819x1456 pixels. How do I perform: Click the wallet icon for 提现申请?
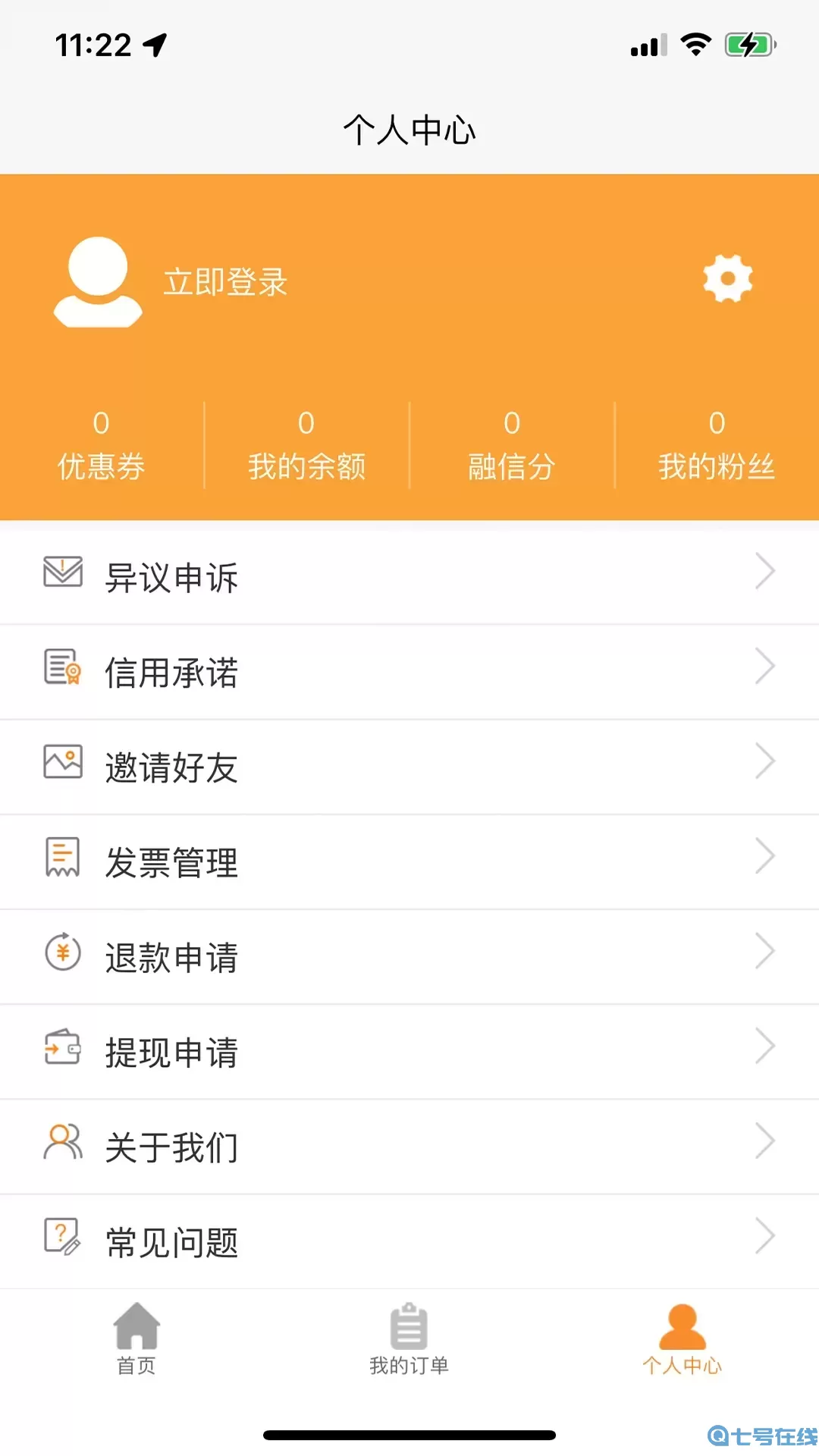pyautogui.click(x=62, y=1049)
